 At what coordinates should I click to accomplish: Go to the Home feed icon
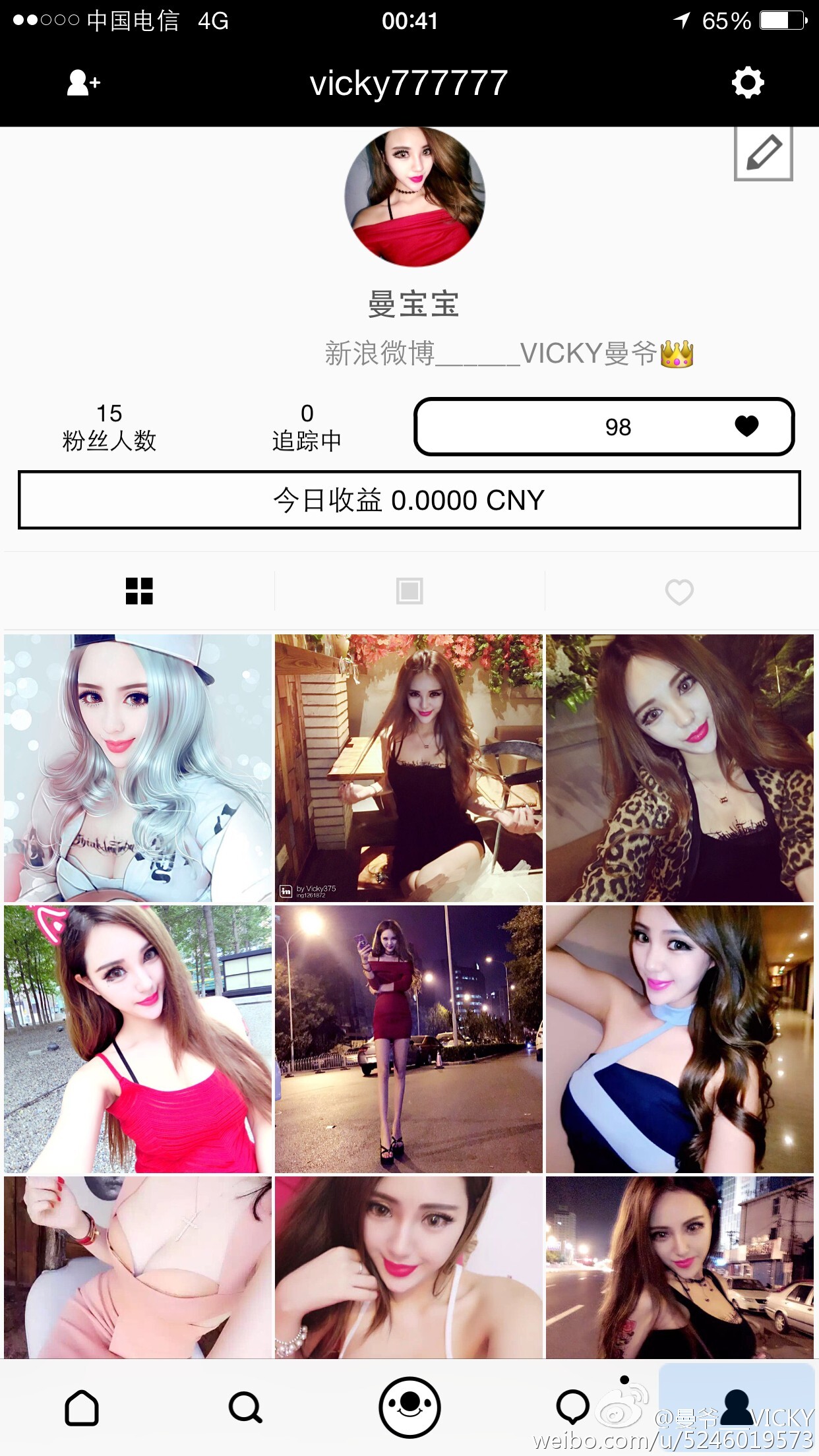click(82, 1408)
